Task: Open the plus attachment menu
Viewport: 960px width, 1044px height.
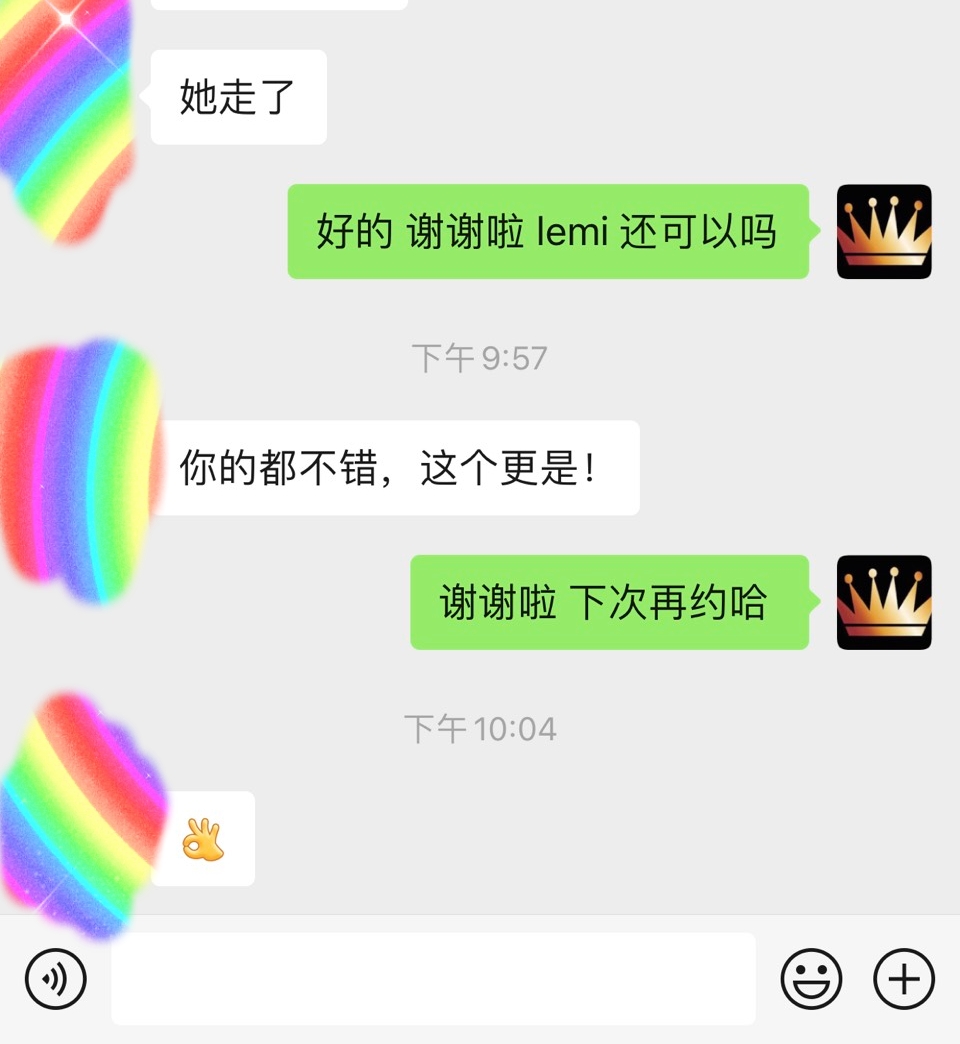Action: [x=904, y=979]
